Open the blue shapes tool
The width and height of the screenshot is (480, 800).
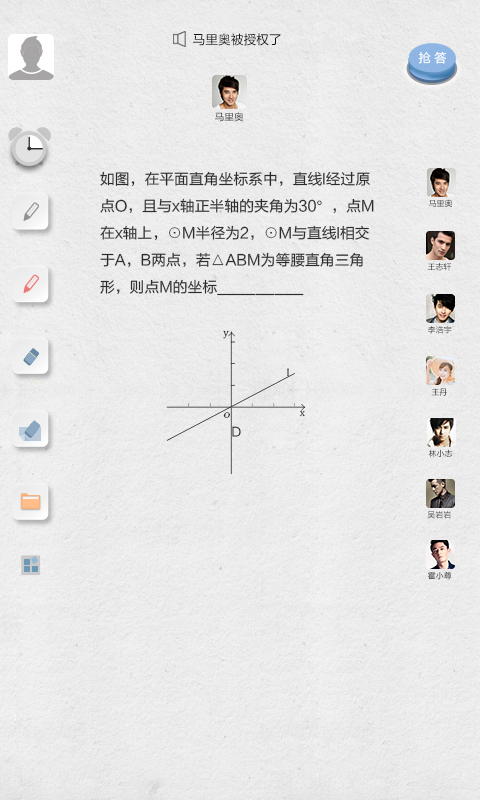[x=31, y=565]
